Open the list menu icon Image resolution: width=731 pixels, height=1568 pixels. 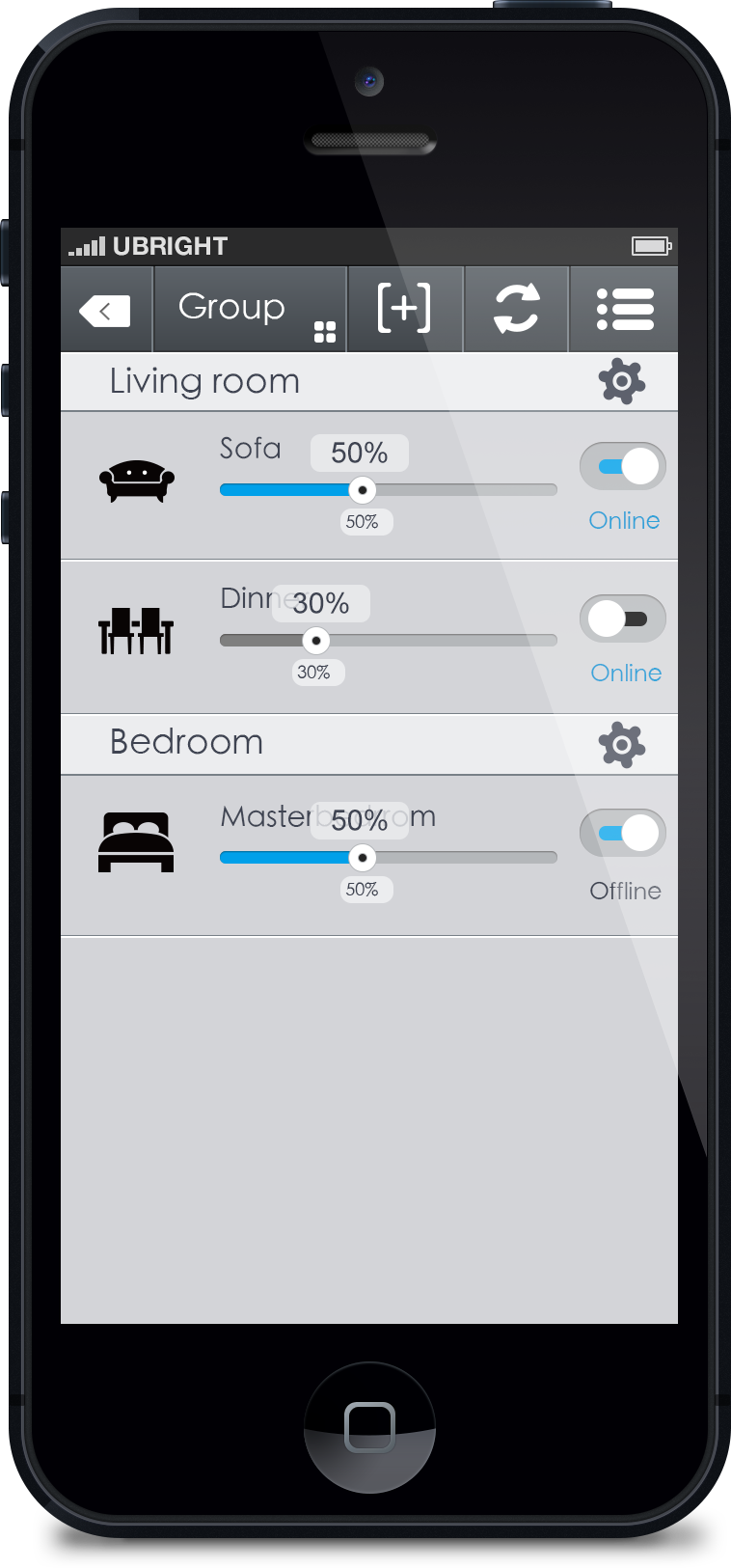click(624, 310)
